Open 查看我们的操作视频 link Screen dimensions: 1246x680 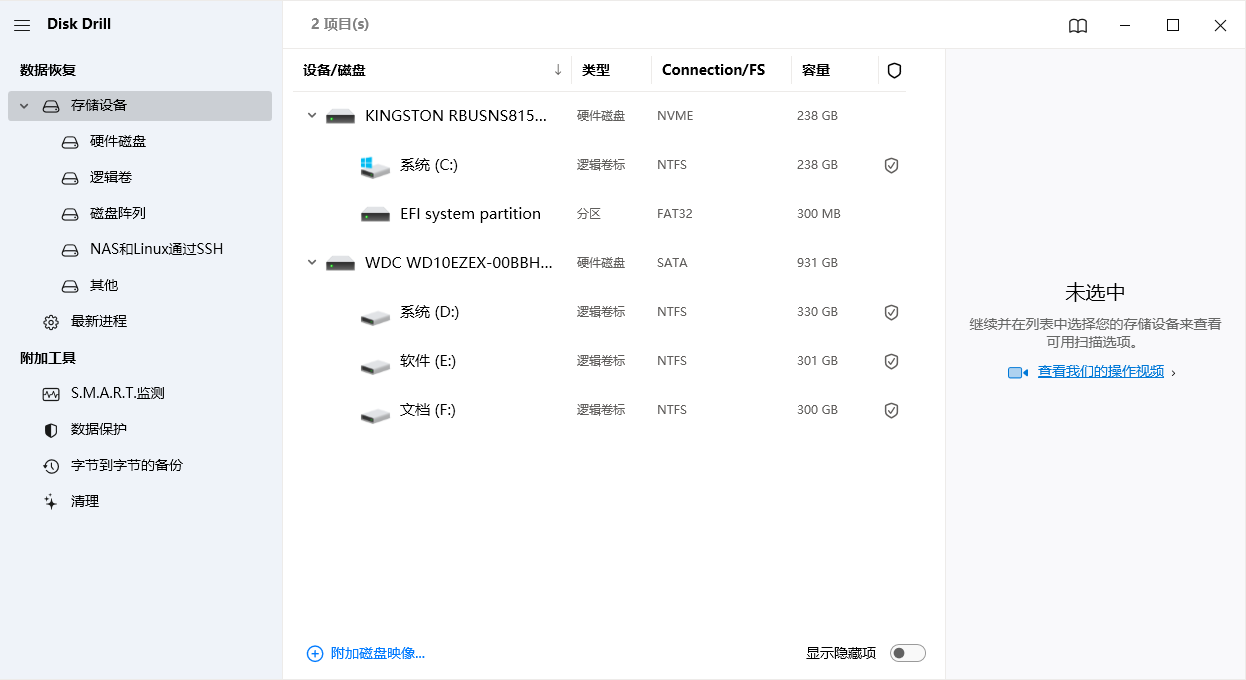click(1100, 372)
